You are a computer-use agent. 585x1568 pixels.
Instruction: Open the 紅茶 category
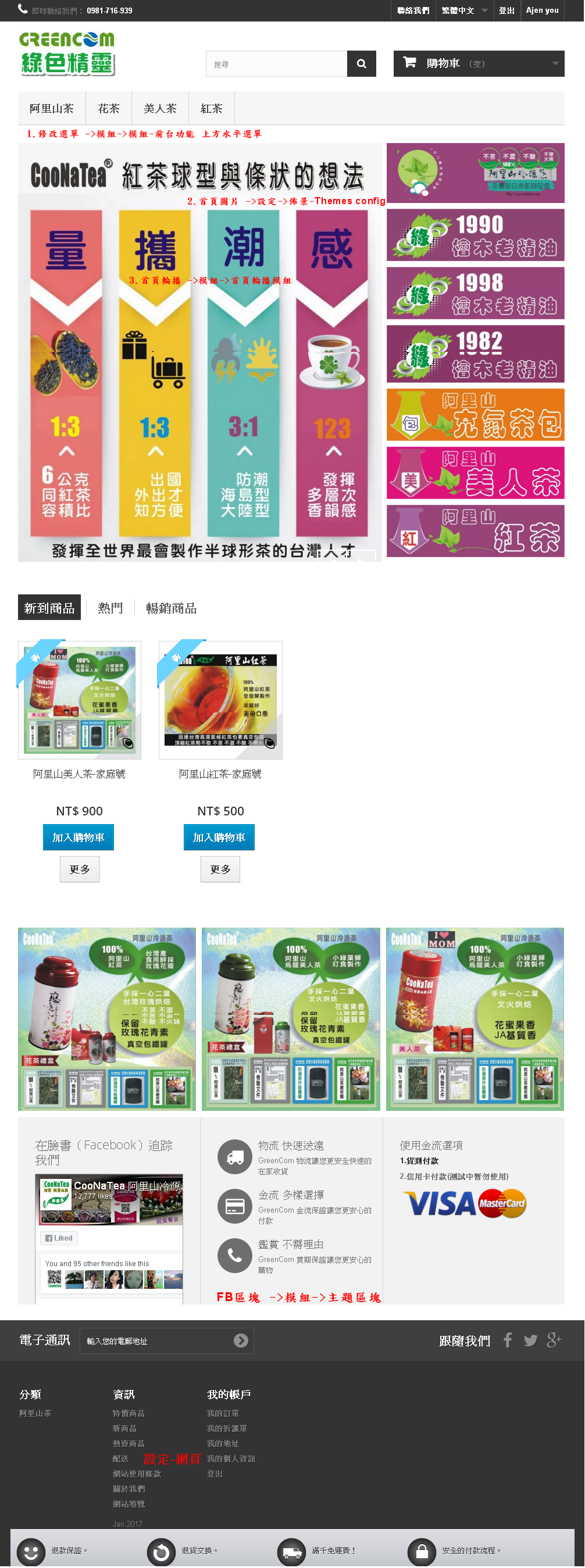(x=211, y=108)
